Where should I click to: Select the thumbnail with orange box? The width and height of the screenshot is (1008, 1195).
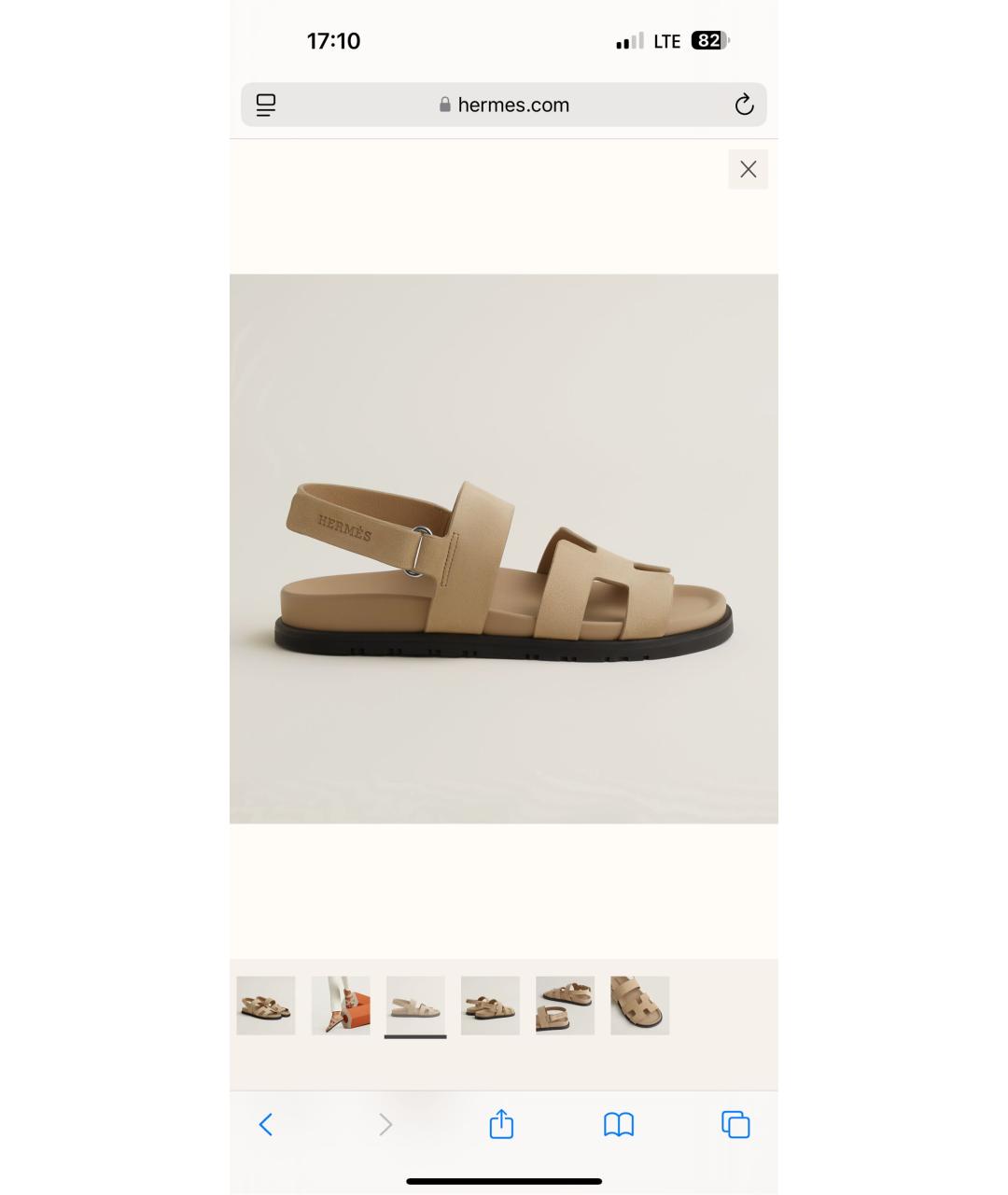(341, 1005)
